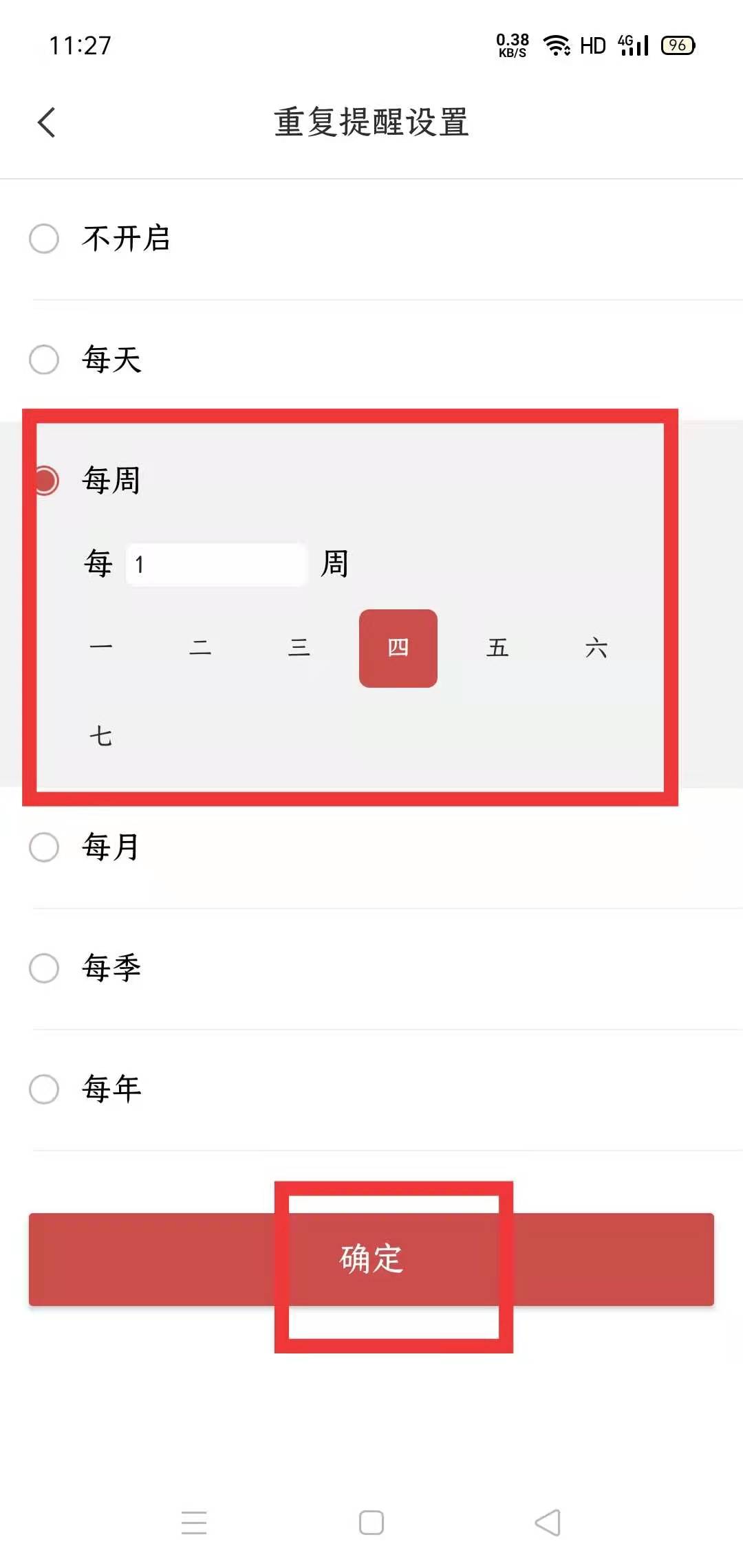
Task: Open recent apps from navigation bar
Action: point(194,1523)
